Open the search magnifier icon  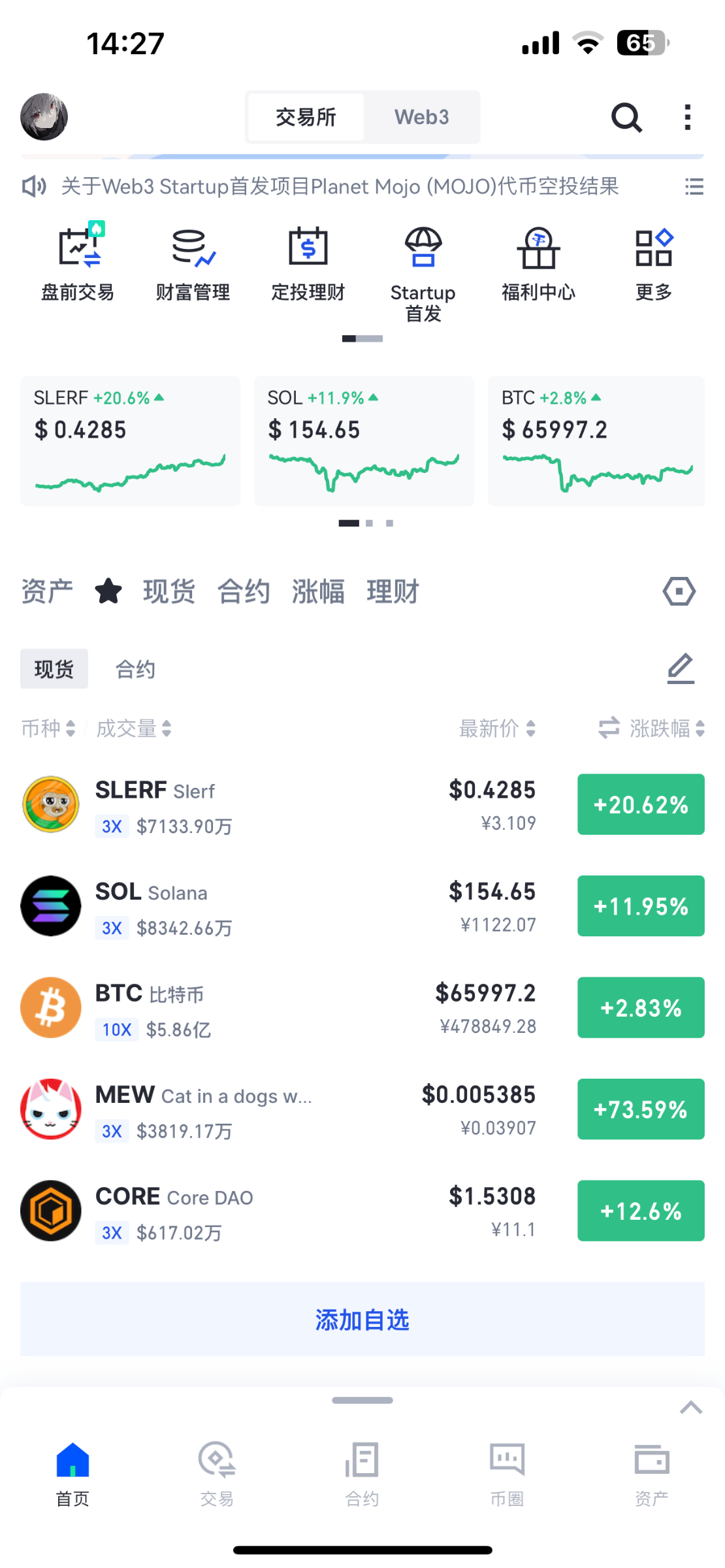(626, 118)
